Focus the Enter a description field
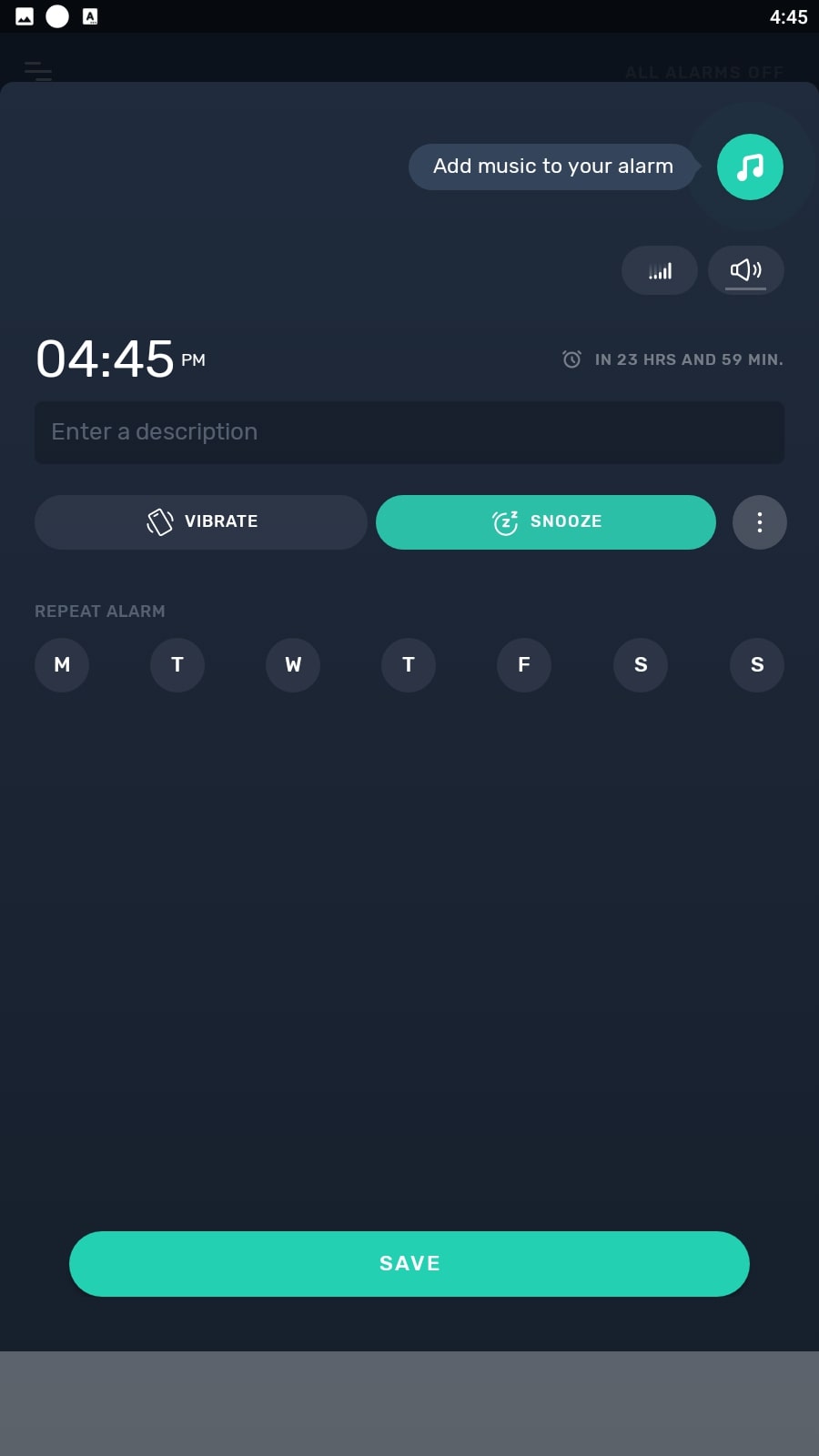This screenshot has height=1456, width=819. (409, 432)
